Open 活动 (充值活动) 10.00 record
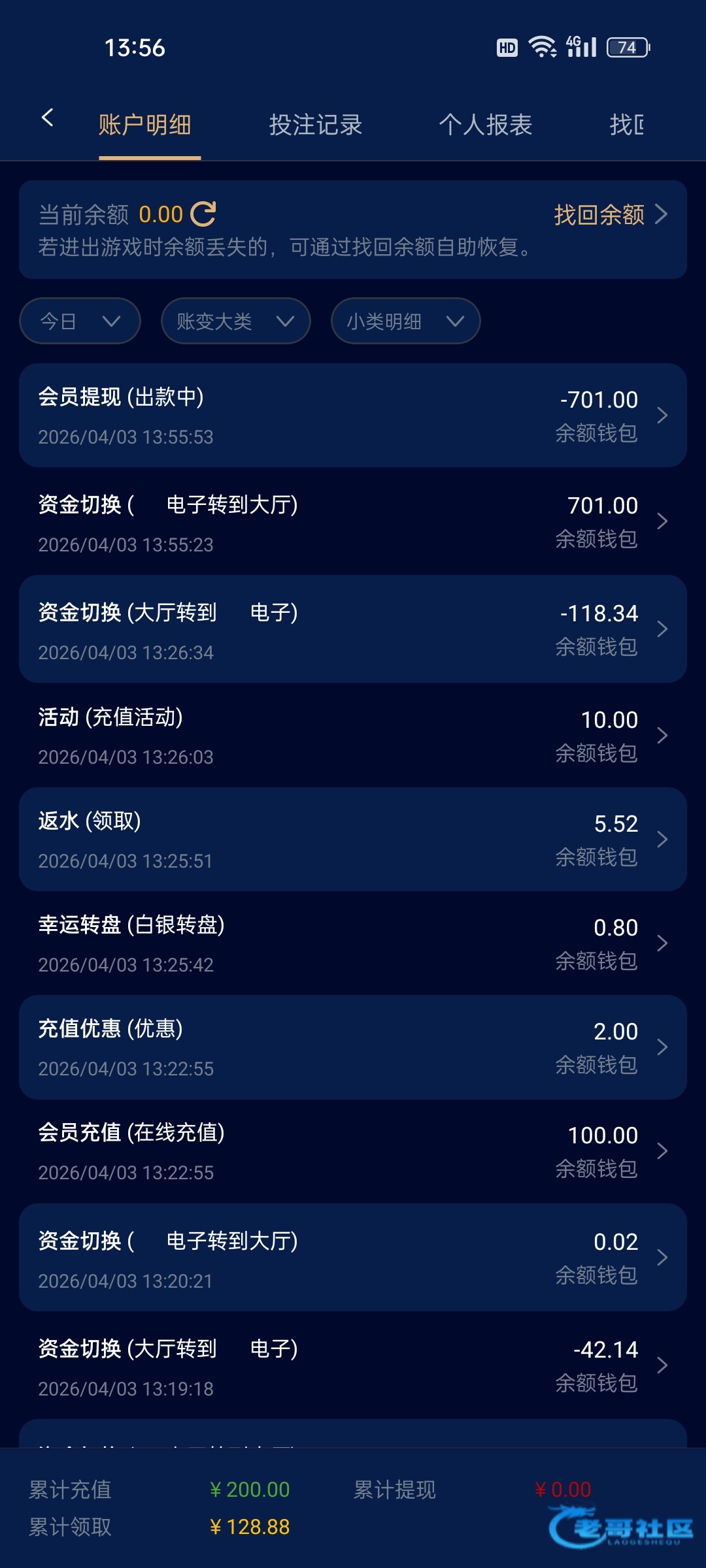The height and width of the screenshot is (1568, 706). 353,736
